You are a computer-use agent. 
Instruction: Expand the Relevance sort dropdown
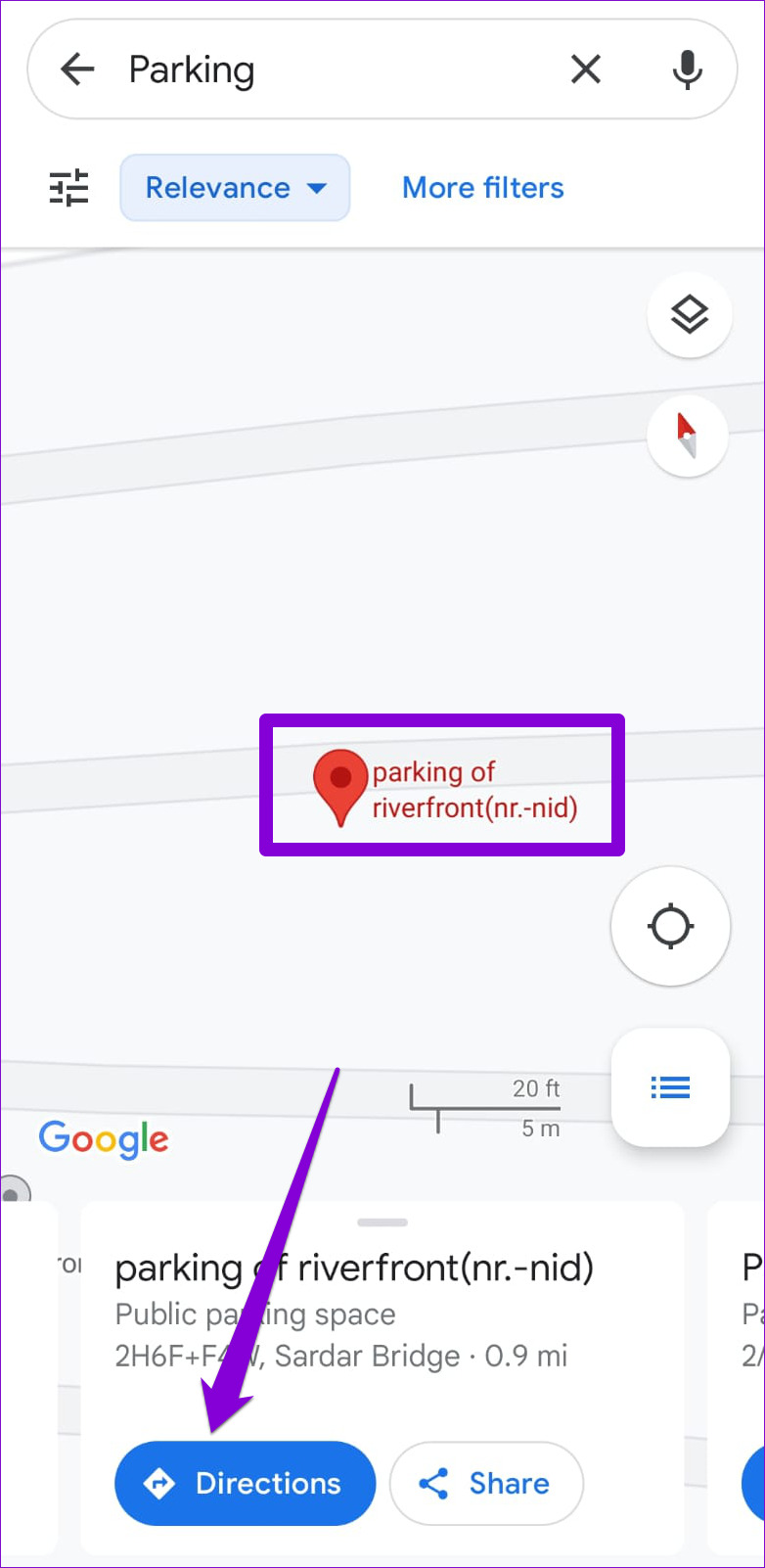tap(235, 187)
